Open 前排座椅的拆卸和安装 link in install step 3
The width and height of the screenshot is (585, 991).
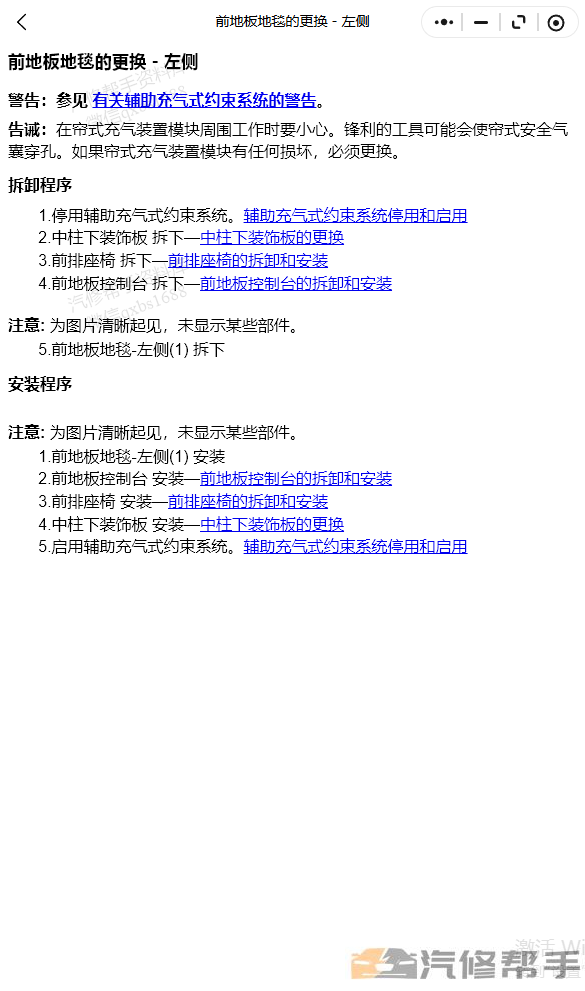pos(248,501)
